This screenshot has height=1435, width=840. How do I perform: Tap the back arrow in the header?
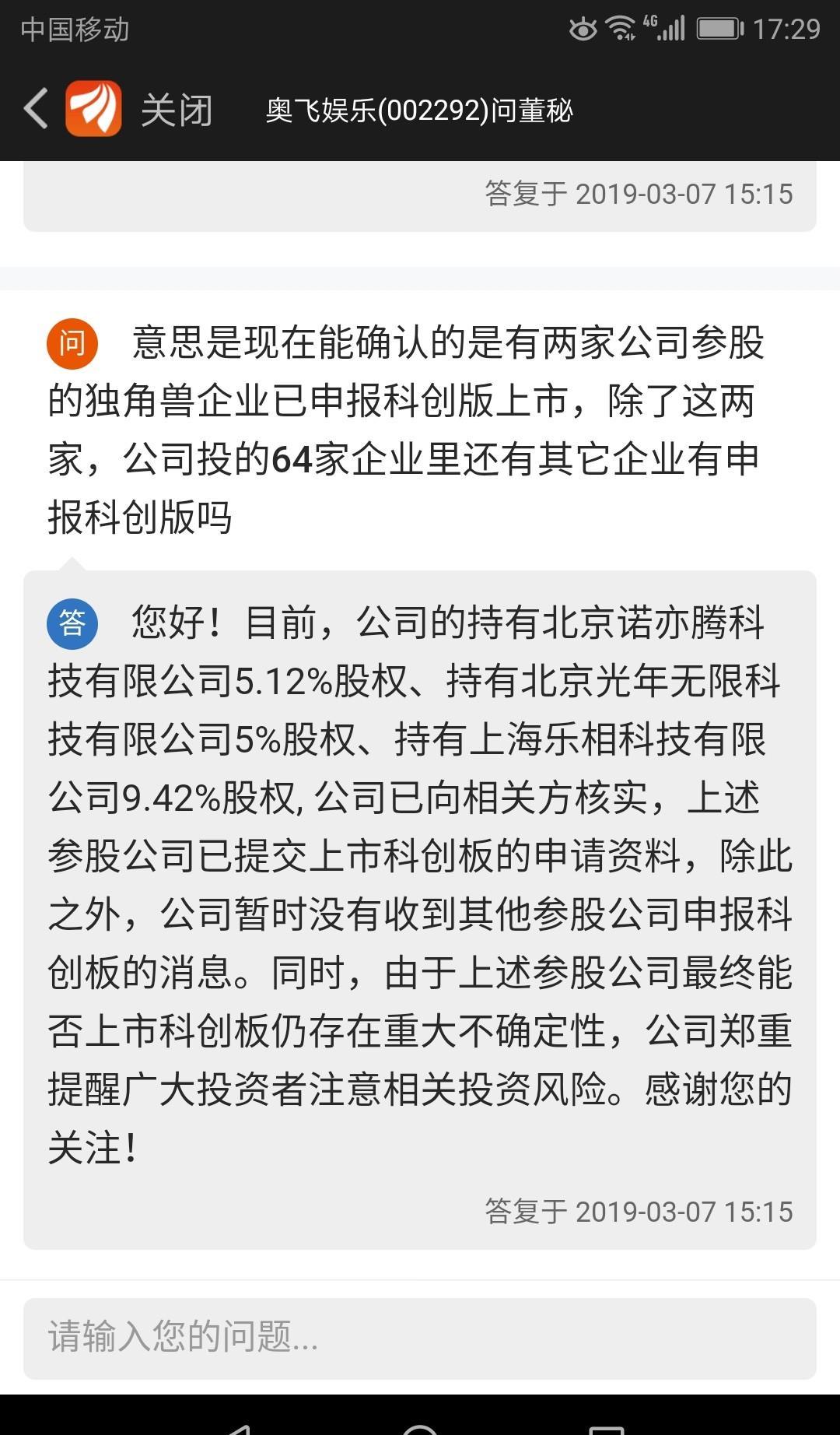click(x=33, y=108)
